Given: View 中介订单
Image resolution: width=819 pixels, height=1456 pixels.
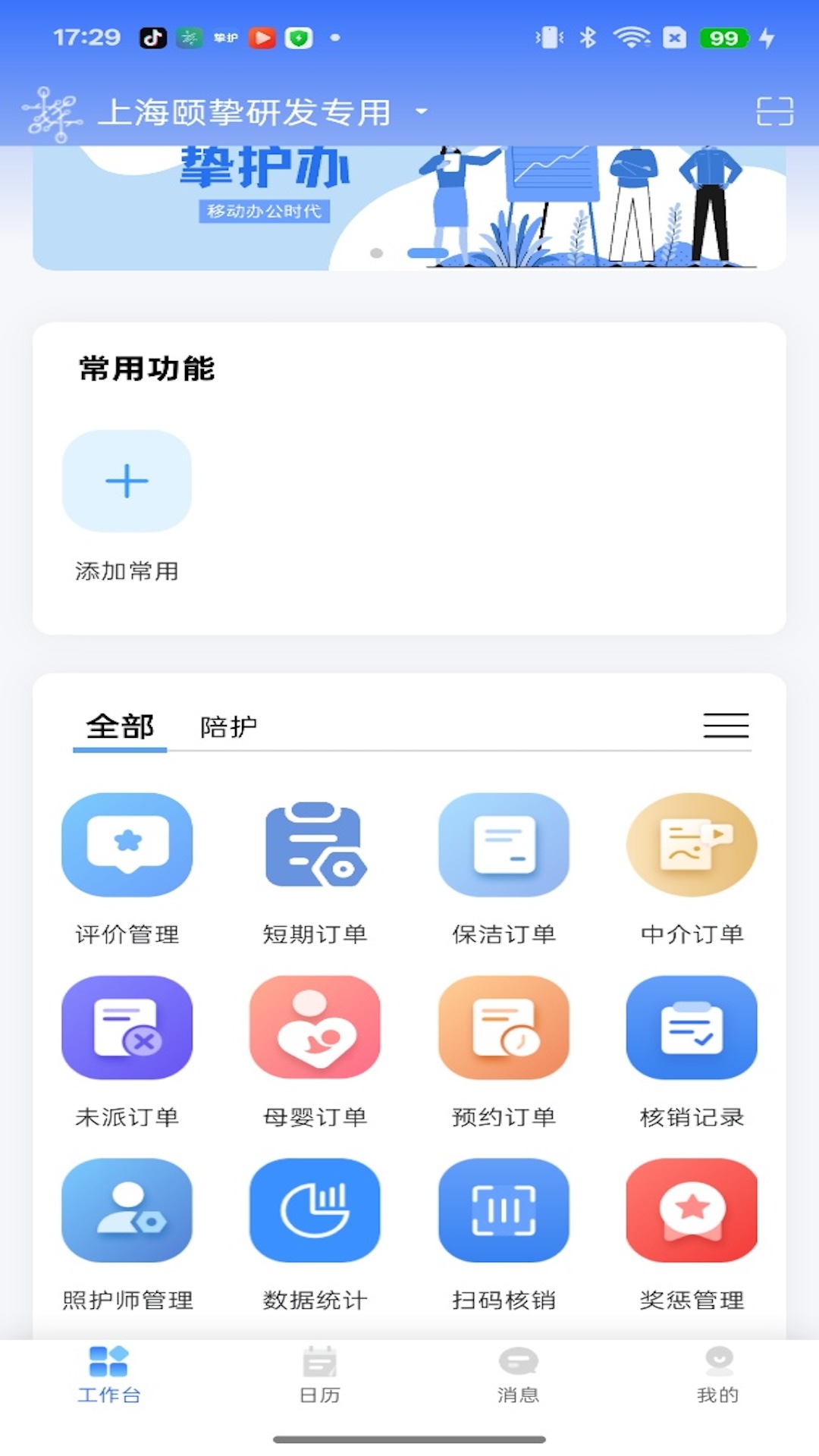Looking at the screenshot, I should (692, 845).
